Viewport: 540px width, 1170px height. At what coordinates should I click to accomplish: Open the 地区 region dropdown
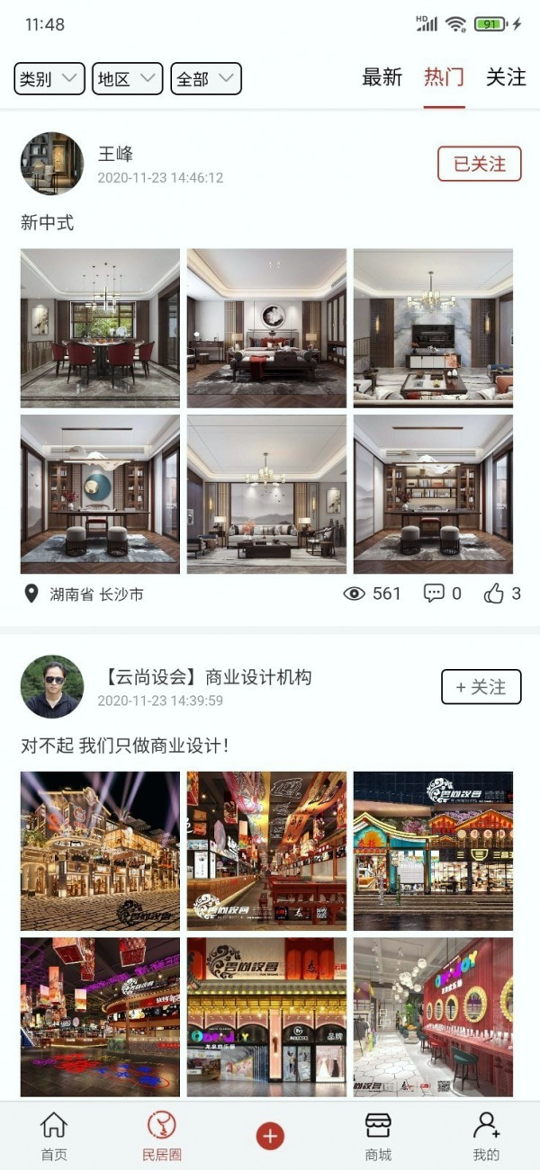128,78
